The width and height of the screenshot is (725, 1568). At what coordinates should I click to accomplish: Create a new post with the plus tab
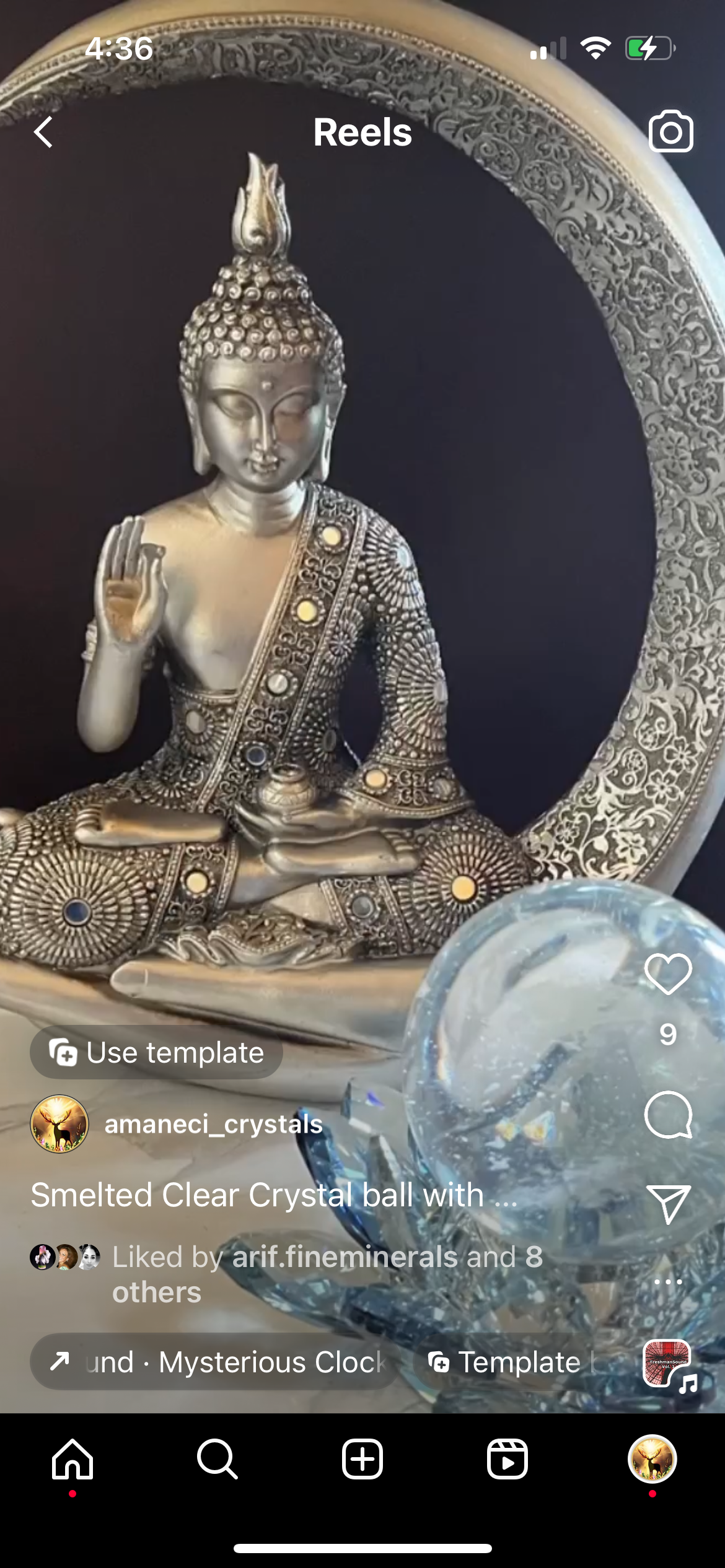tap(362, 1460)
